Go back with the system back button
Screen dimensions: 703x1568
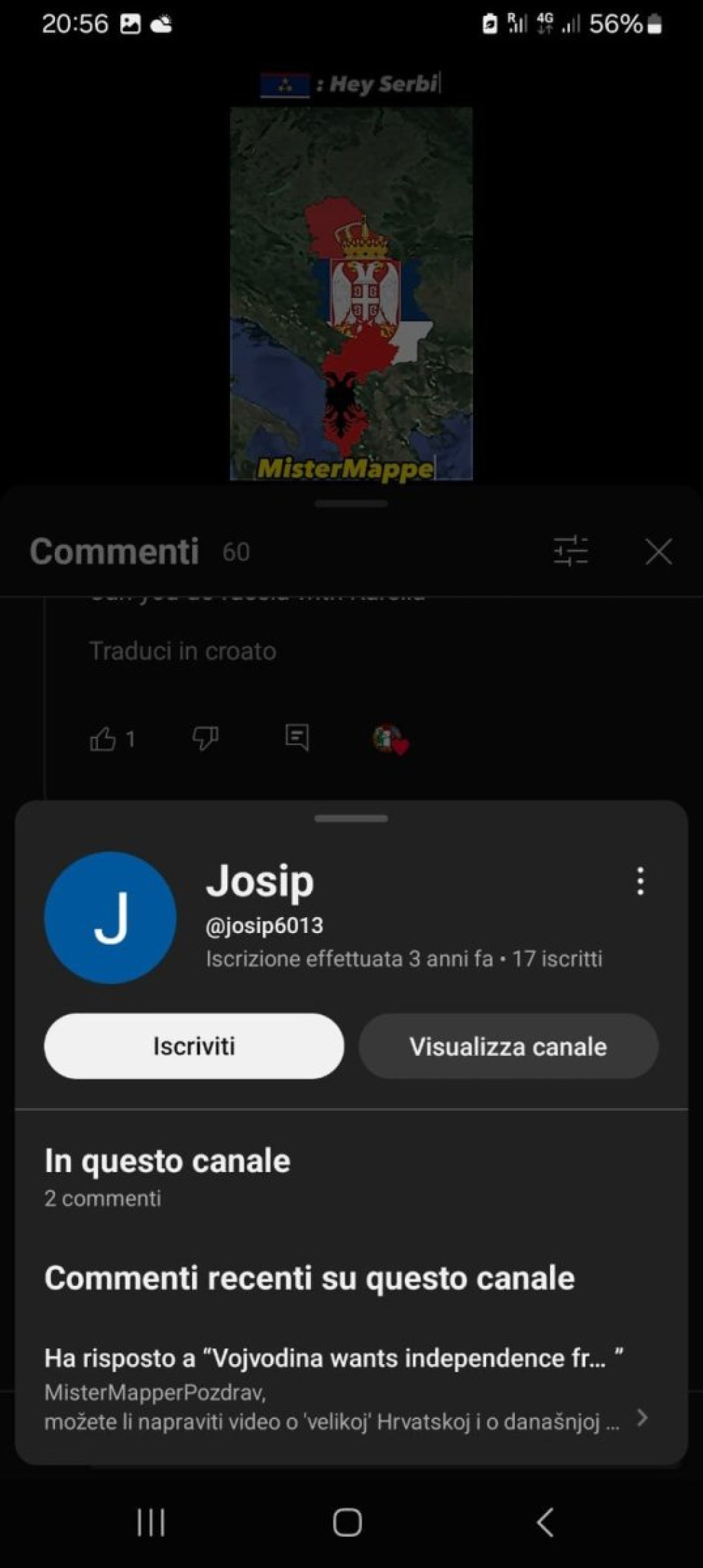(x=545, y=1521)
